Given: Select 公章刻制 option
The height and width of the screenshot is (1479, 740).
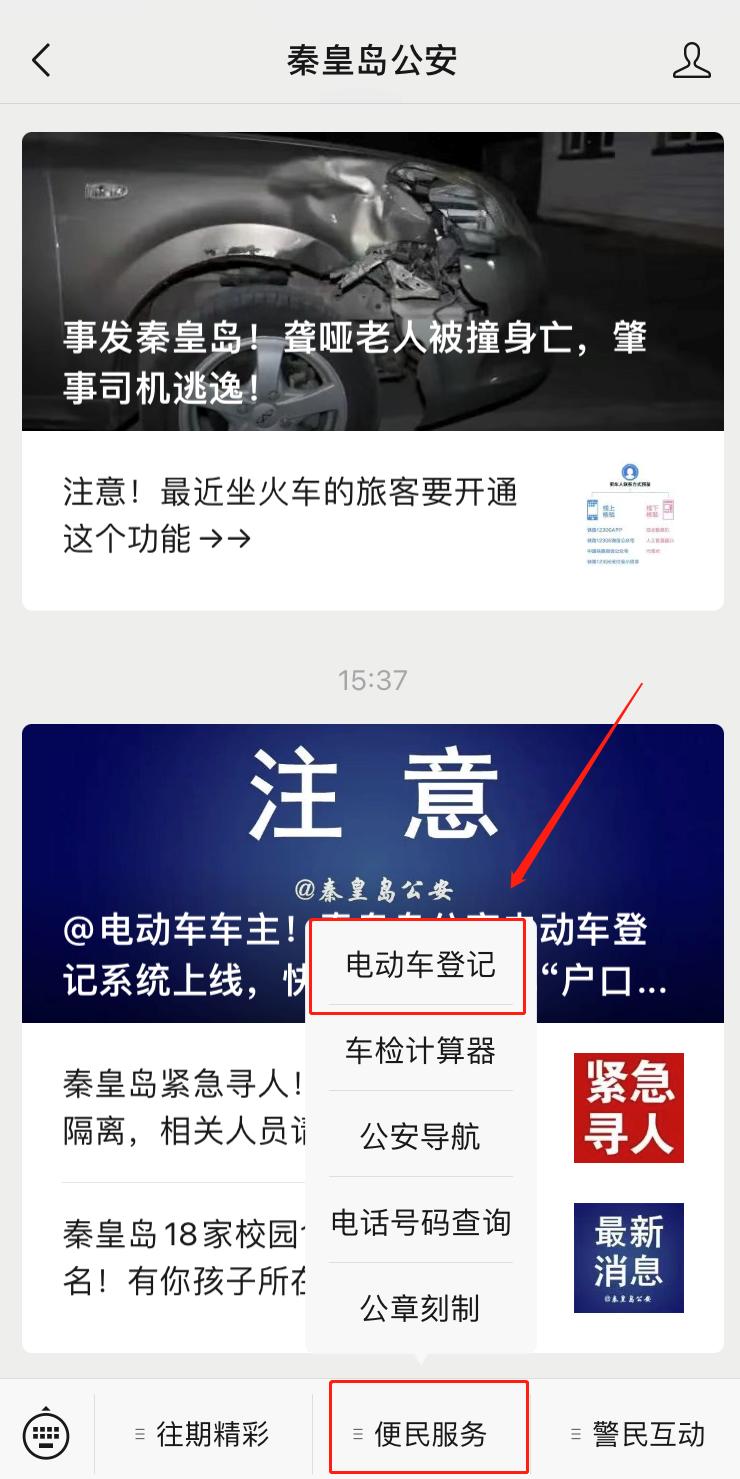Looking at the screenshot, I should 420,1308.
